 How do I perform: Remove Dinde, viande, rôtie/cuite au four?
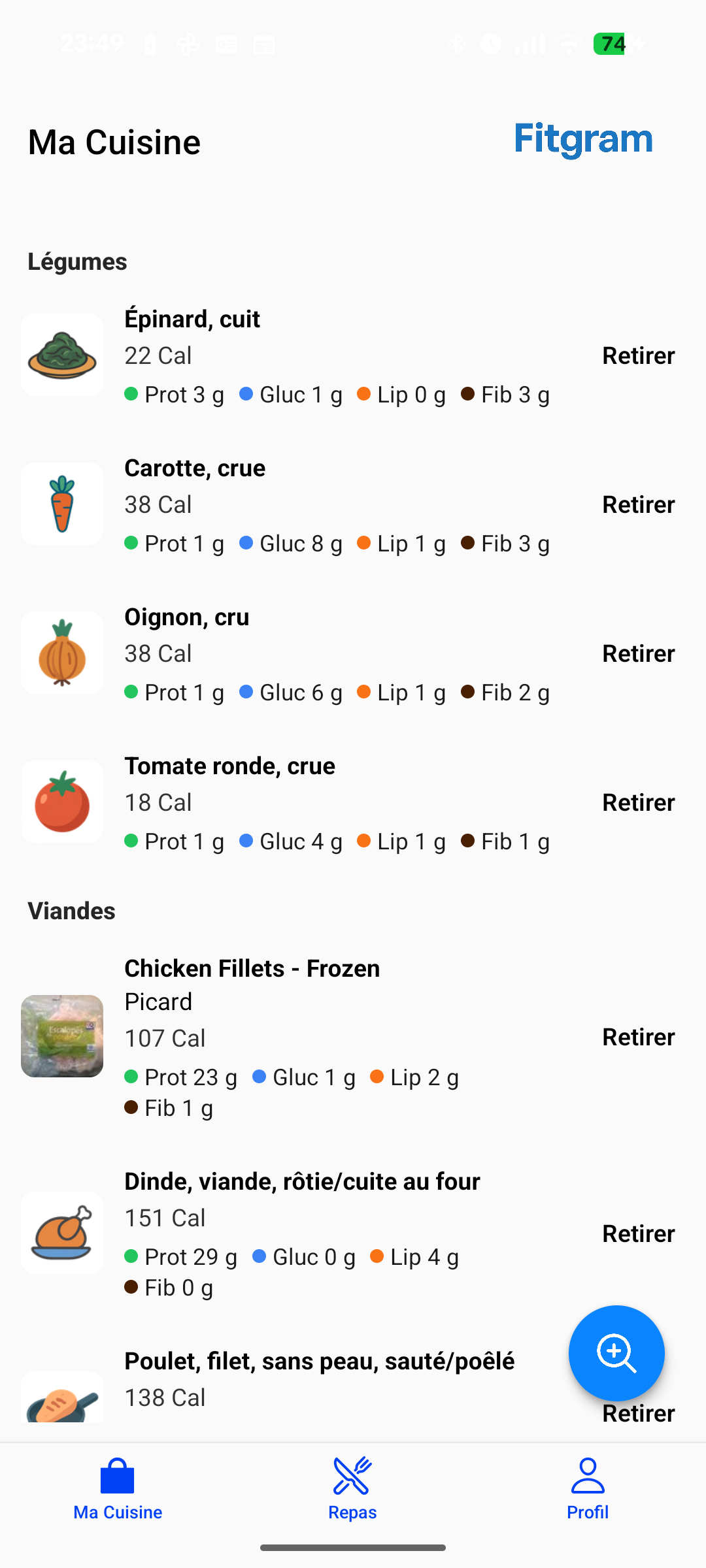[638, 1232]
